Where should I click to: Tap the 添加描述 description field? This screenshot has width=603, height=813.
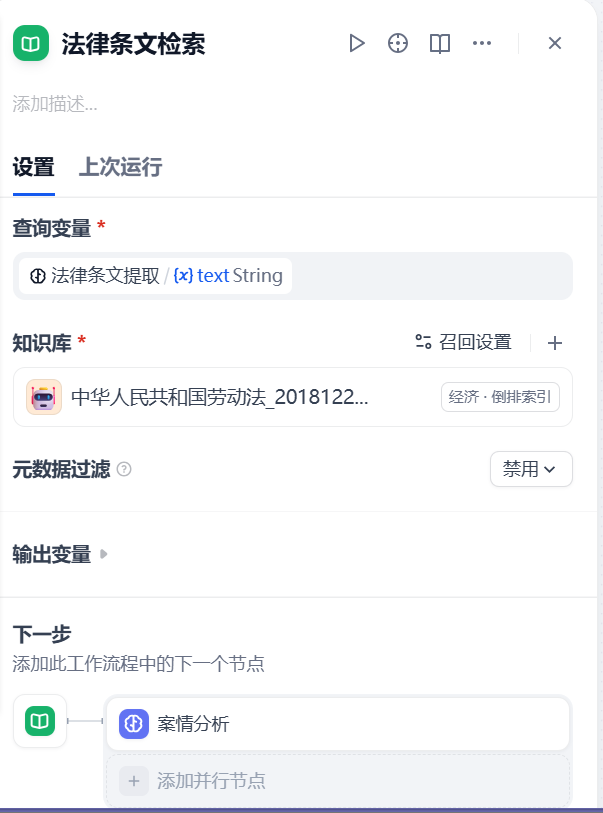[x=54, y=104]
